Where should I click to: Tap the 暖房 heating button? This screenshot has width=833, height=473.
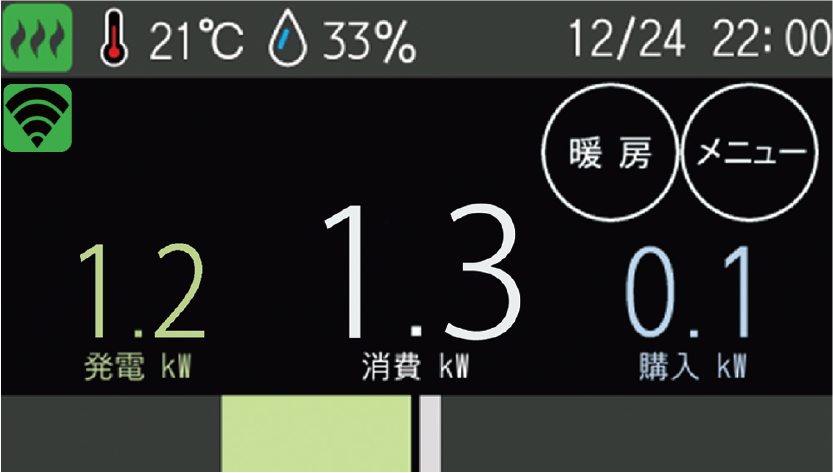(x=611, y=156)
